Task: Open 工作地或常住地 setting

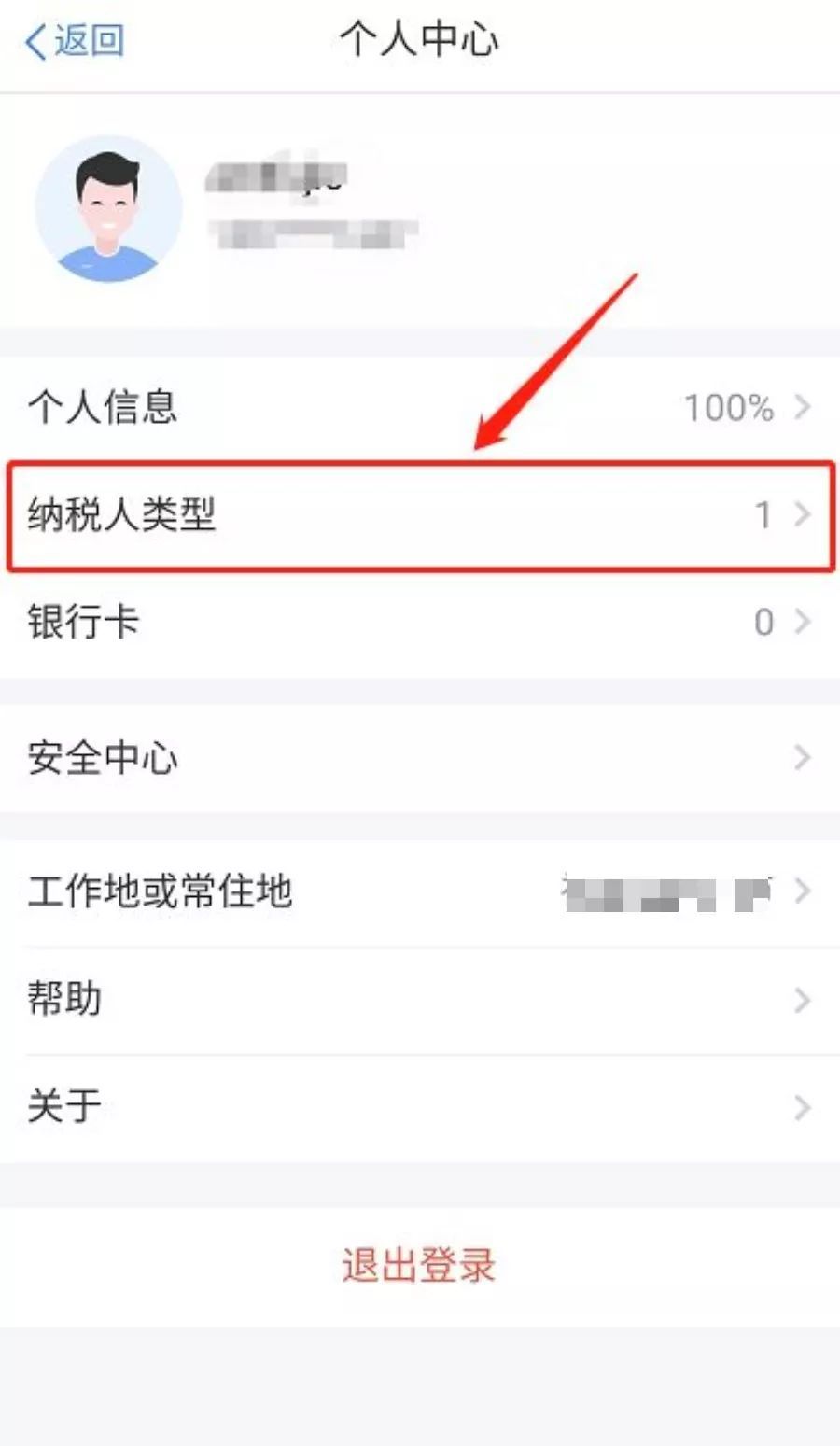Action: [420, 891]
